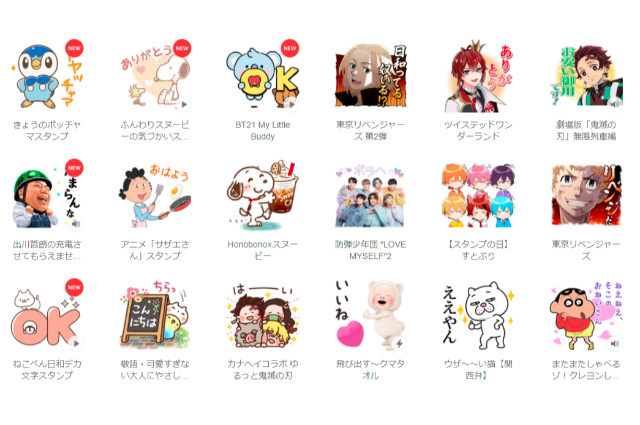View the 敬語・可愛すぎない大人にやさし… stickers
Viewport: 640px width, 425px height.
point(154,316)
